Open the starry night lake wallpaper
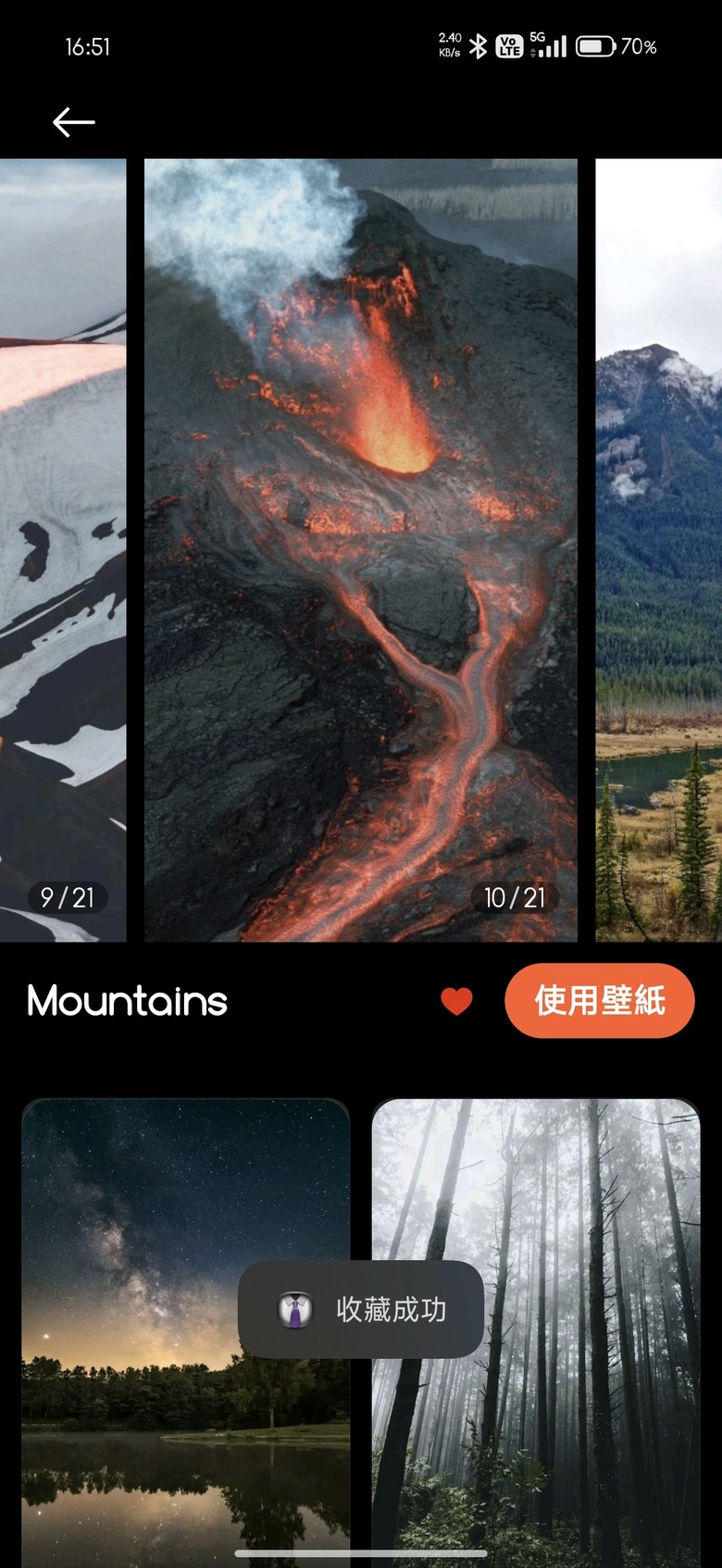The image size is (722, 1568). (186, 1332)
